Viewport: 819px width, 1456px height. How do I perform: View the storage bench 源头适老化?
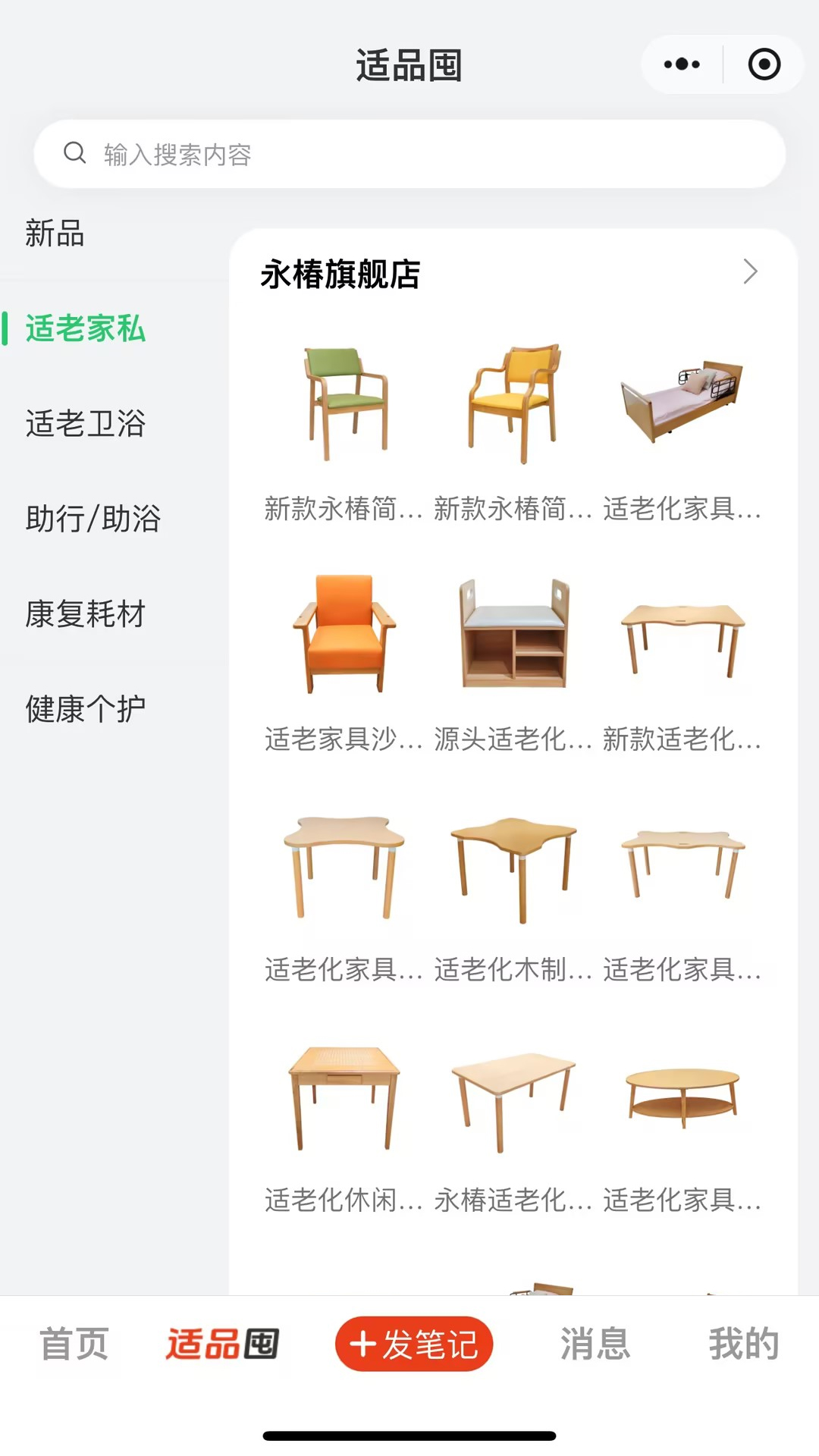point(514,634)
